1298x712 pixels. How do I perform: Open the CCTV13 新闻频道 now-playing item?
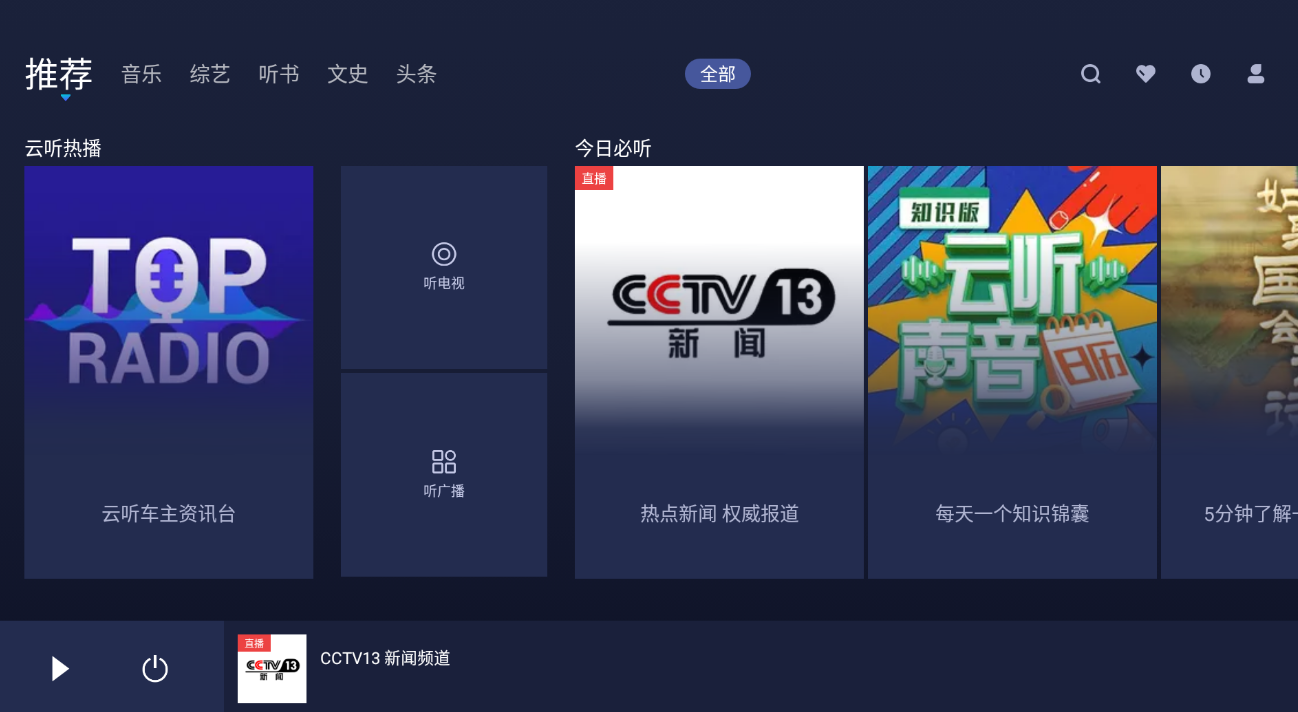(x=385, y=659)
